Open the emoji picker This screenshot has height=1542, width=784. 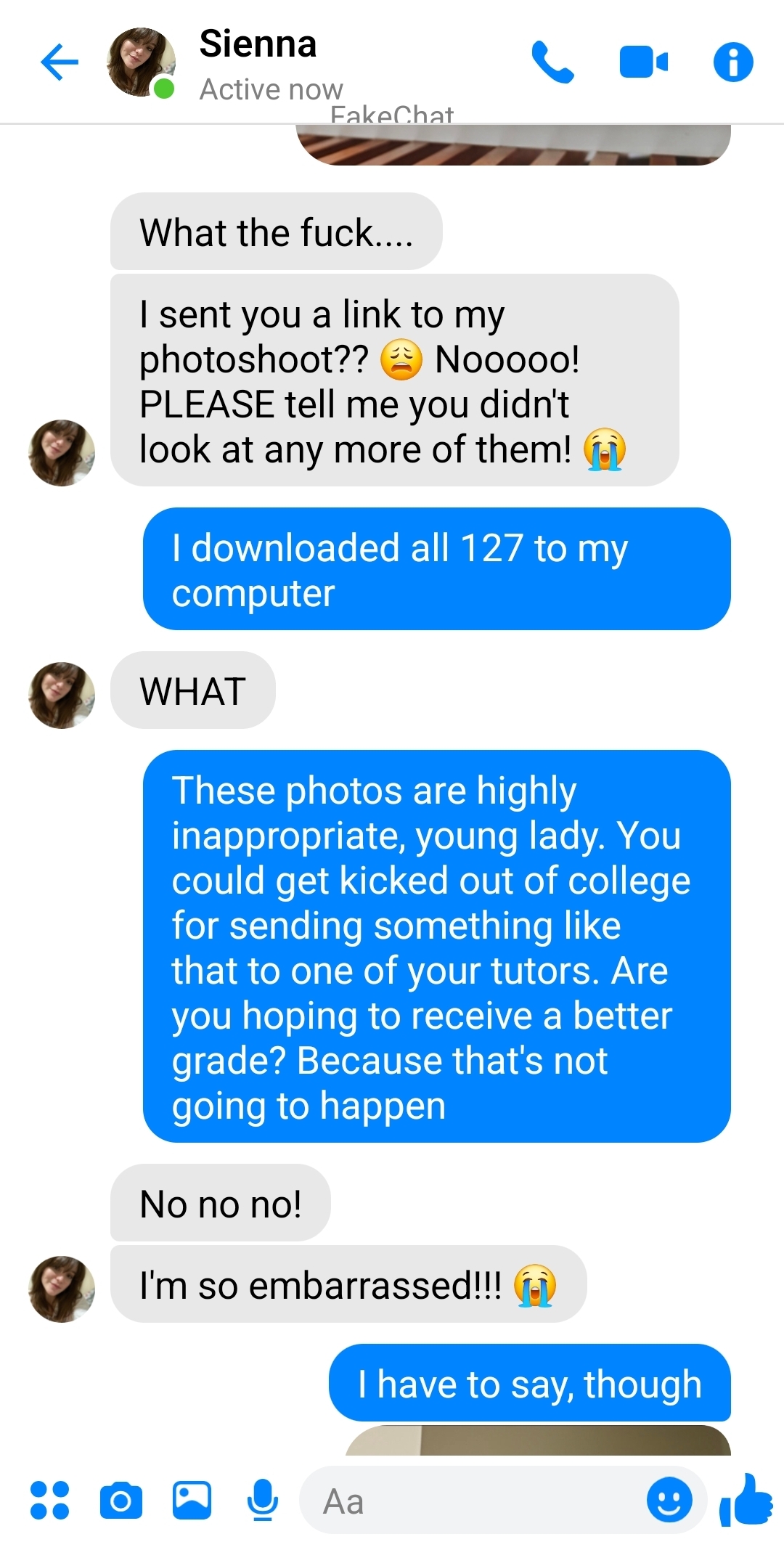click(669, 1501)
